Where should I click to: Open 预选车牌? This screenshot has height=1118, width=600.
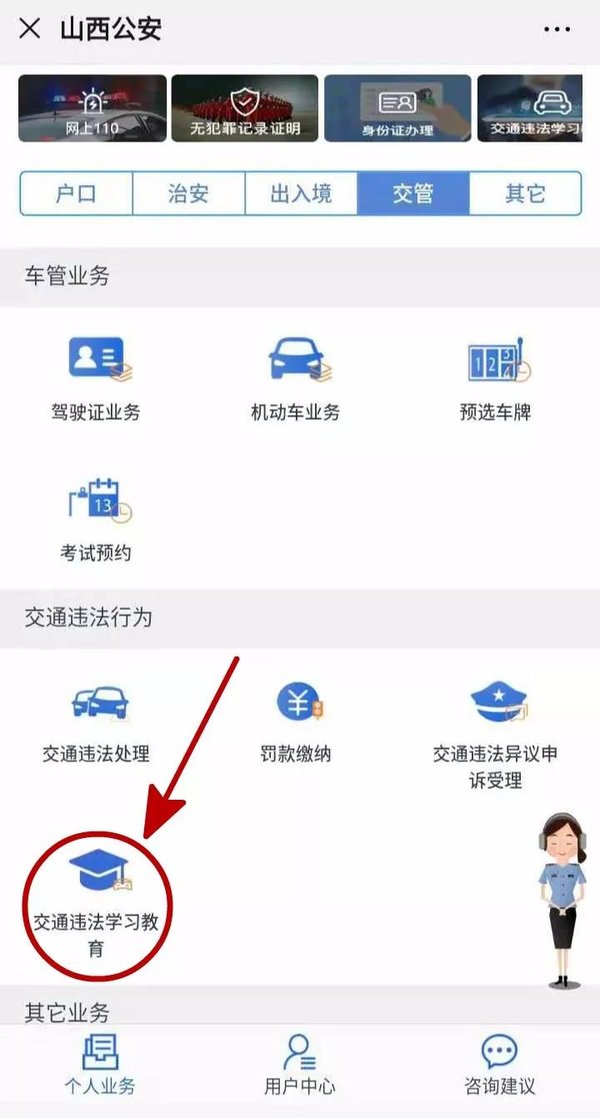point(498,378)
